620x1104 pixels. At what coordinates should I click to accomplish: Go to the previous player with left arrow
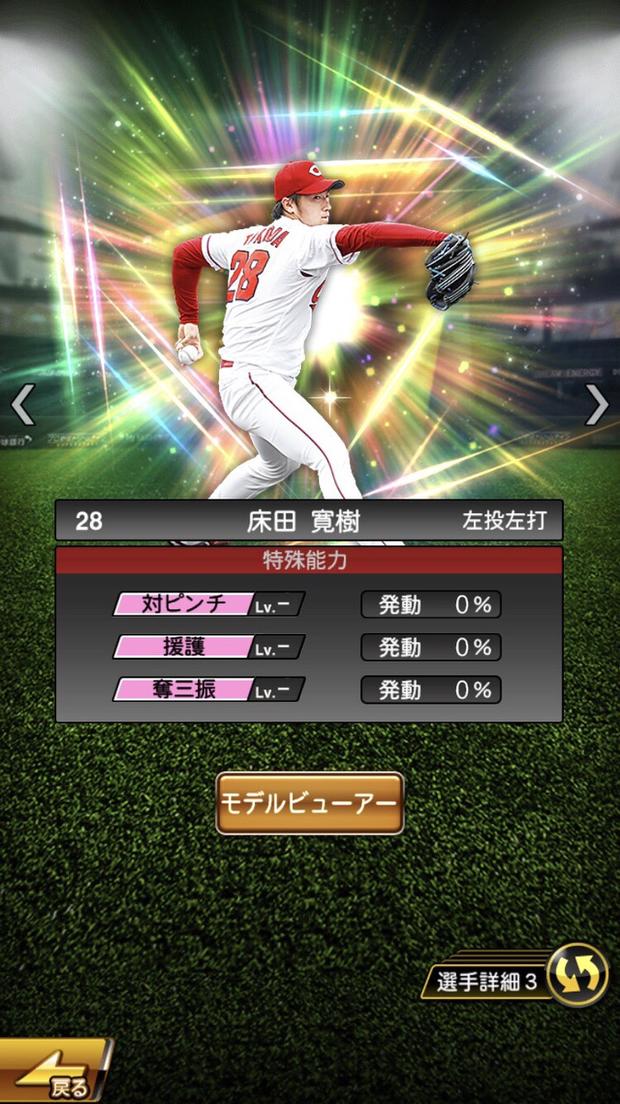tap(22, 405)
